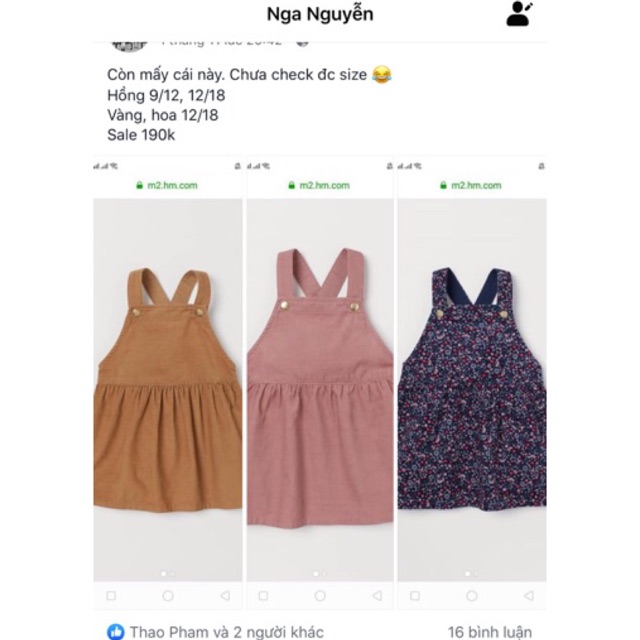Tap the friend status icon beside Nga Nguyễn
The height and width of the screenshot is (640, 640).
pyautogui.click(x=519, y=14)
